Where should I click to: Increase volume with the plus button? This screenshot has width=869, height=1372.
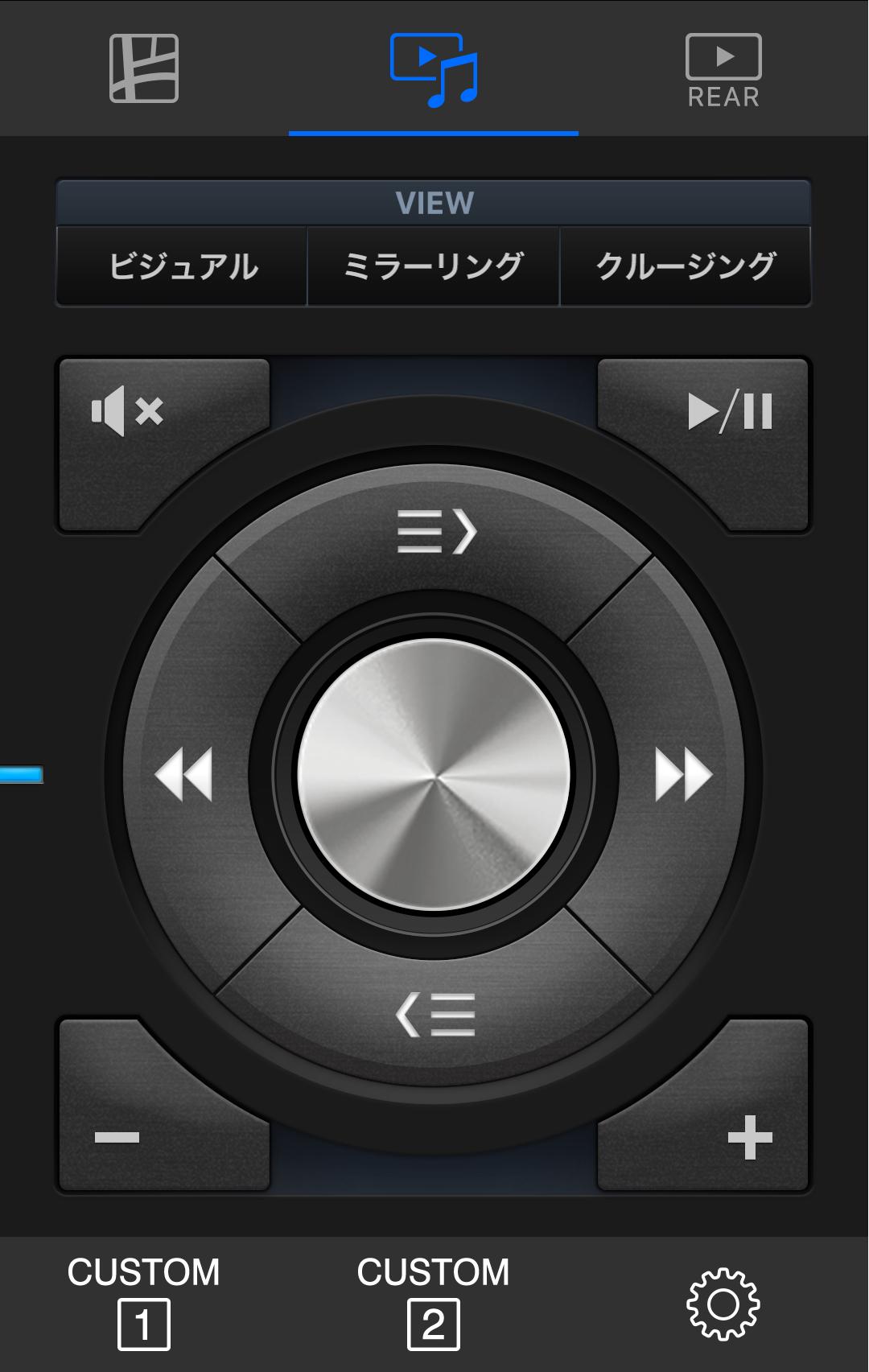(x=749, y=1137)
